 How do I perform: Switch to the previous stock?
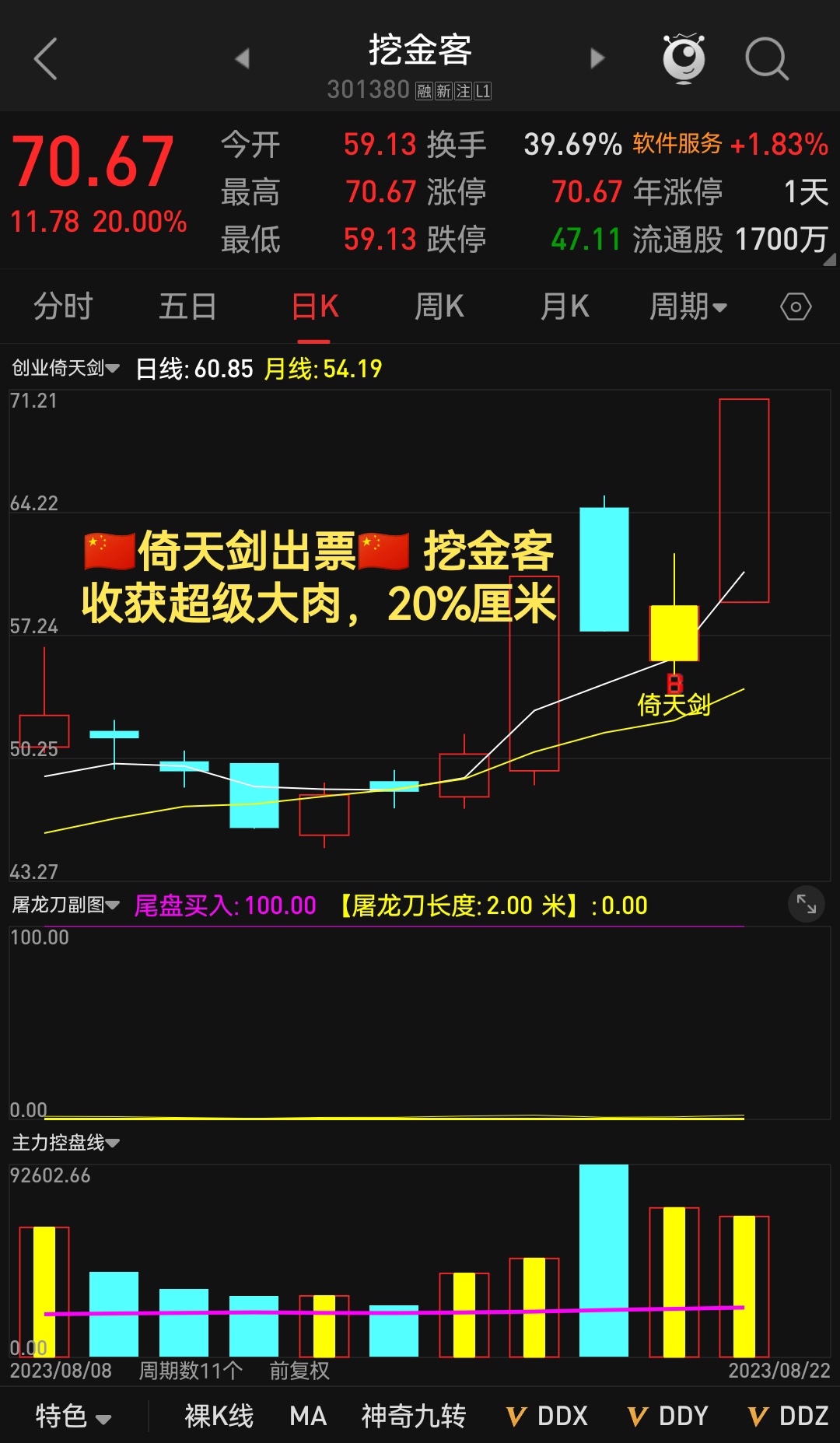click(243, 58)
